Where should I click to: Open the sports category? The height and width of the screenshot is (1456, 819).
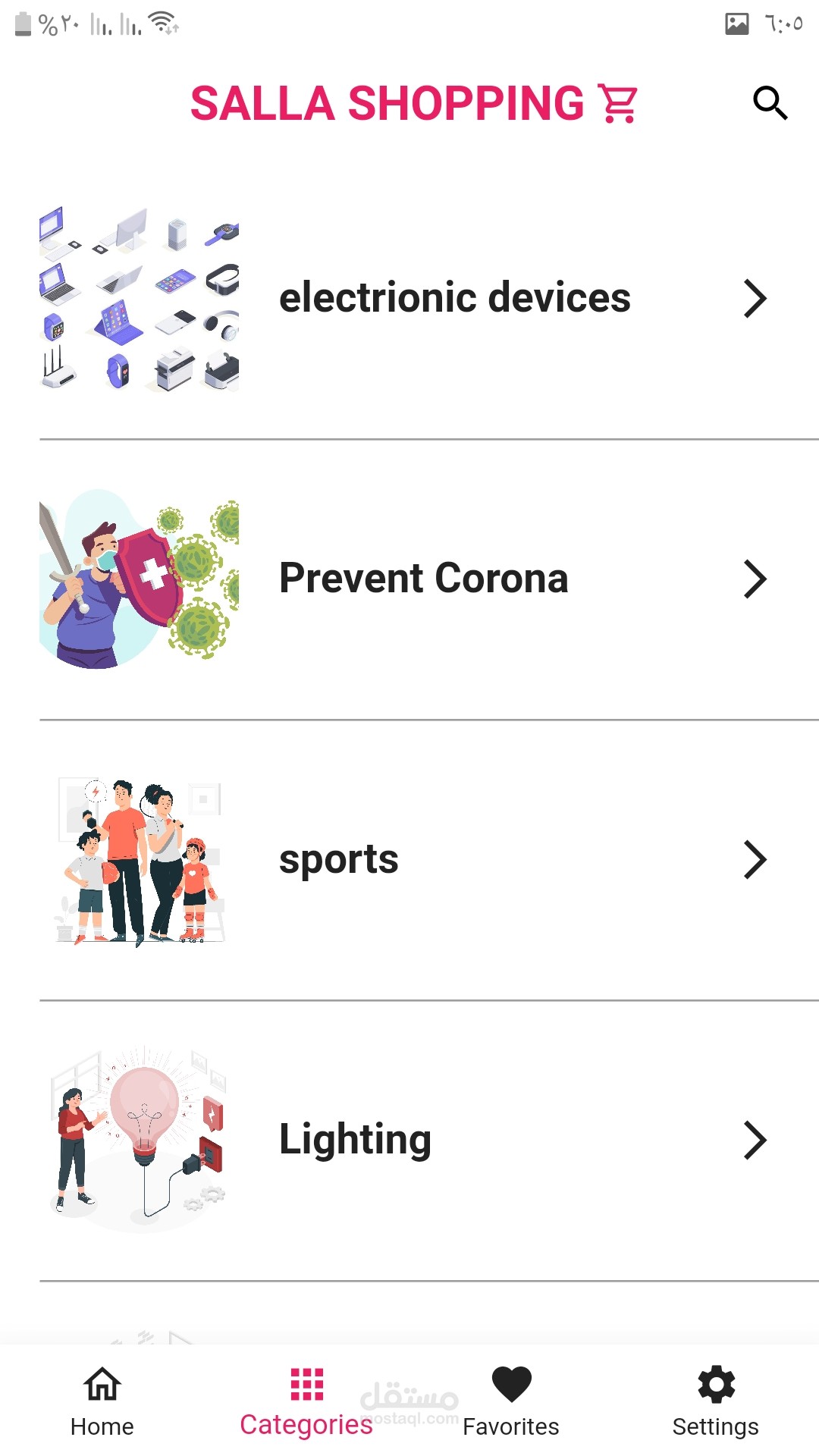409,859
